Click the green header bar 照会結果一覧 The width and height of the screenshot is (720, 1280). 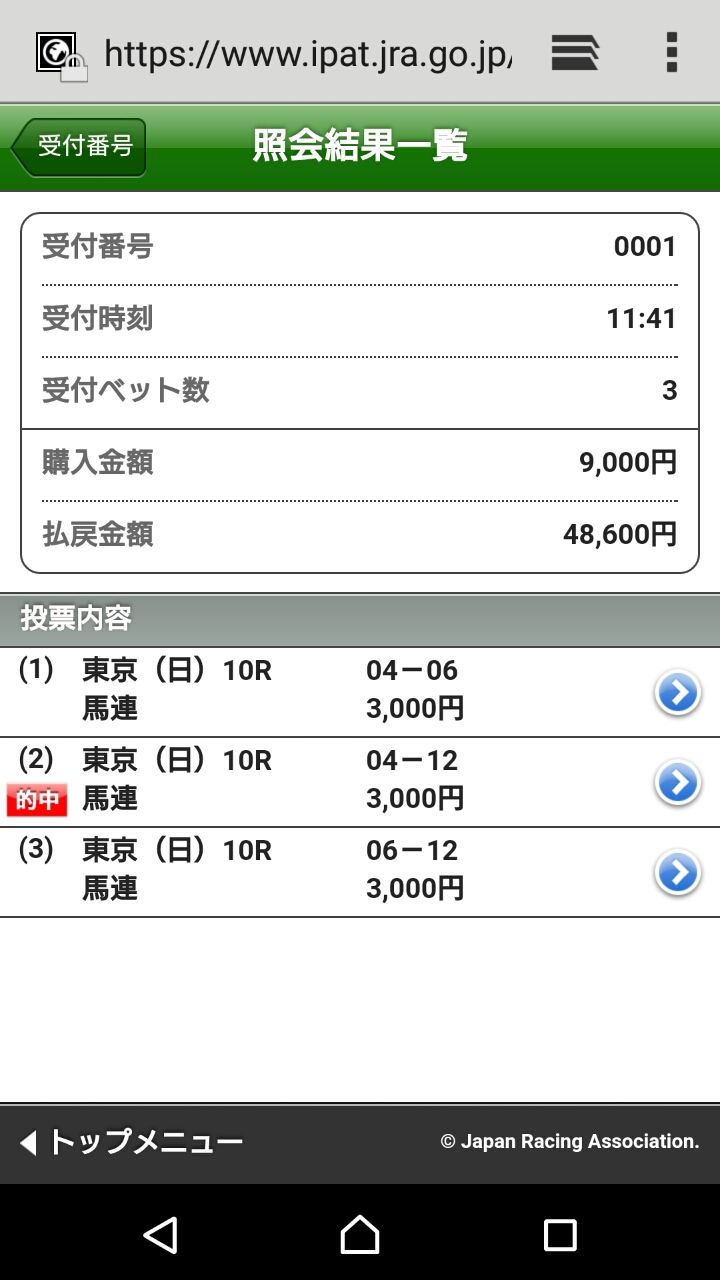358,145
